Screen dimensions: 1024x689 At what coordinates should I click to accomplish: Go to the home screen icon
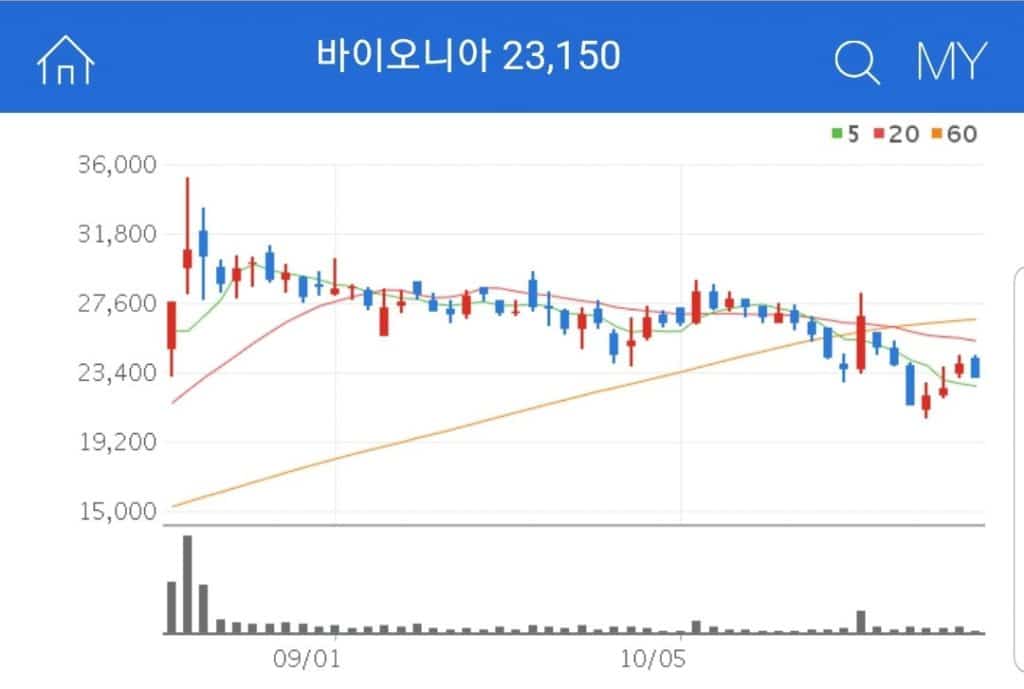click(x=65, y=60)
